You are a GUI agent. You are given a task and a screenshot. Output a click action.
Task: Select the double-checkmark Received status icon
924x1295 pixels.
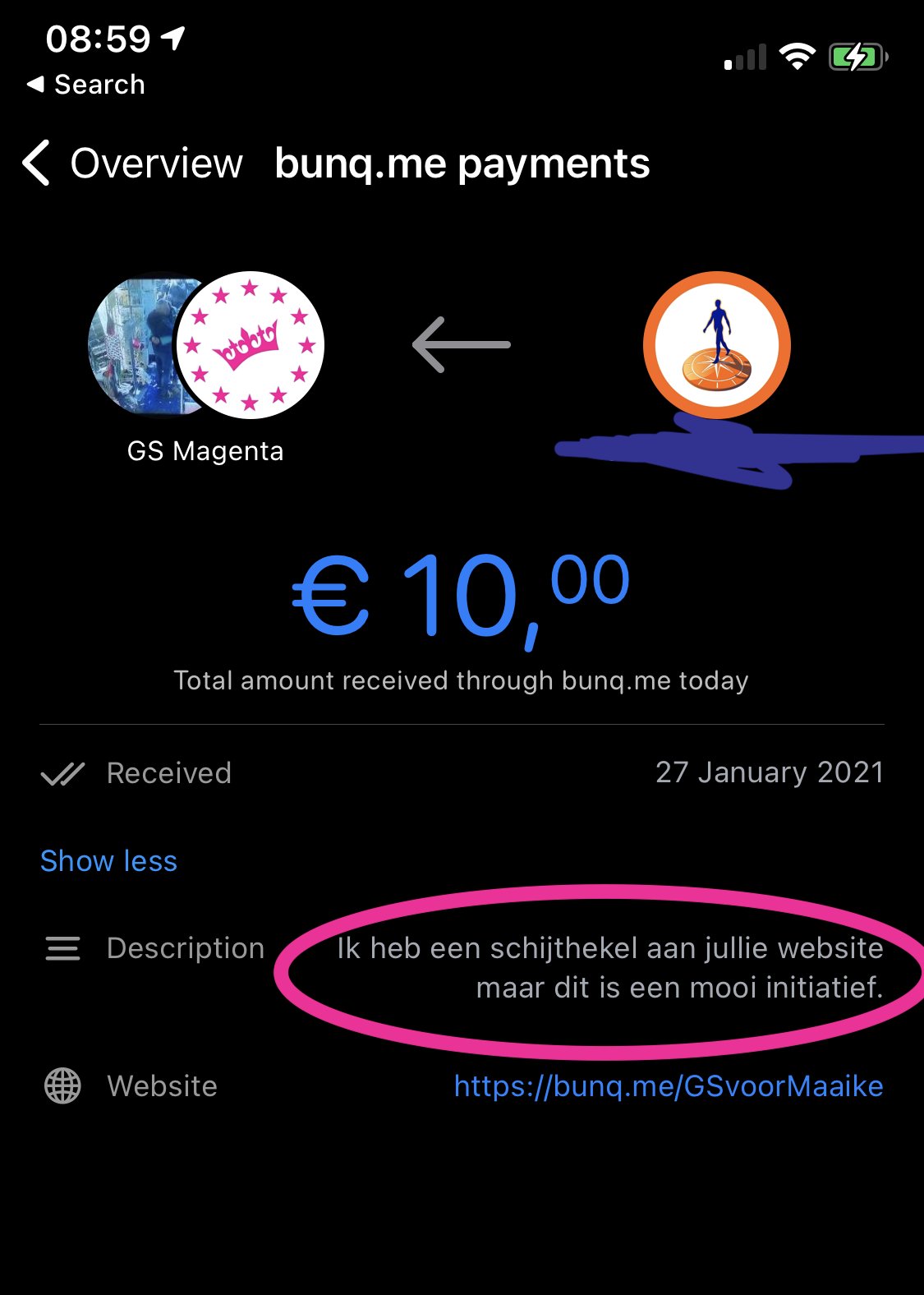(62, 772)
